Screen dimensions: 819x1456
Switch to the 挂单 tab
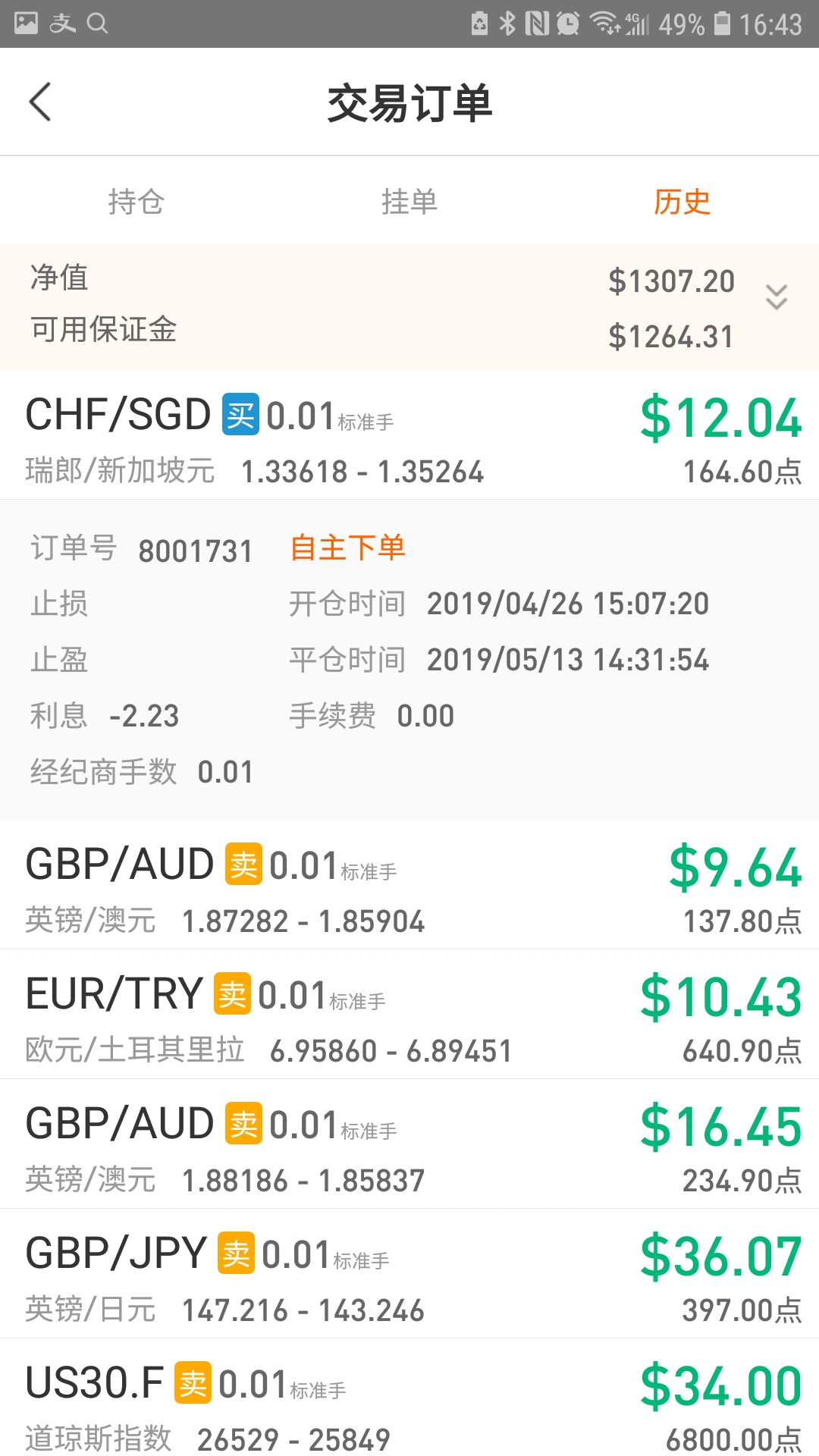coord(409,201)
